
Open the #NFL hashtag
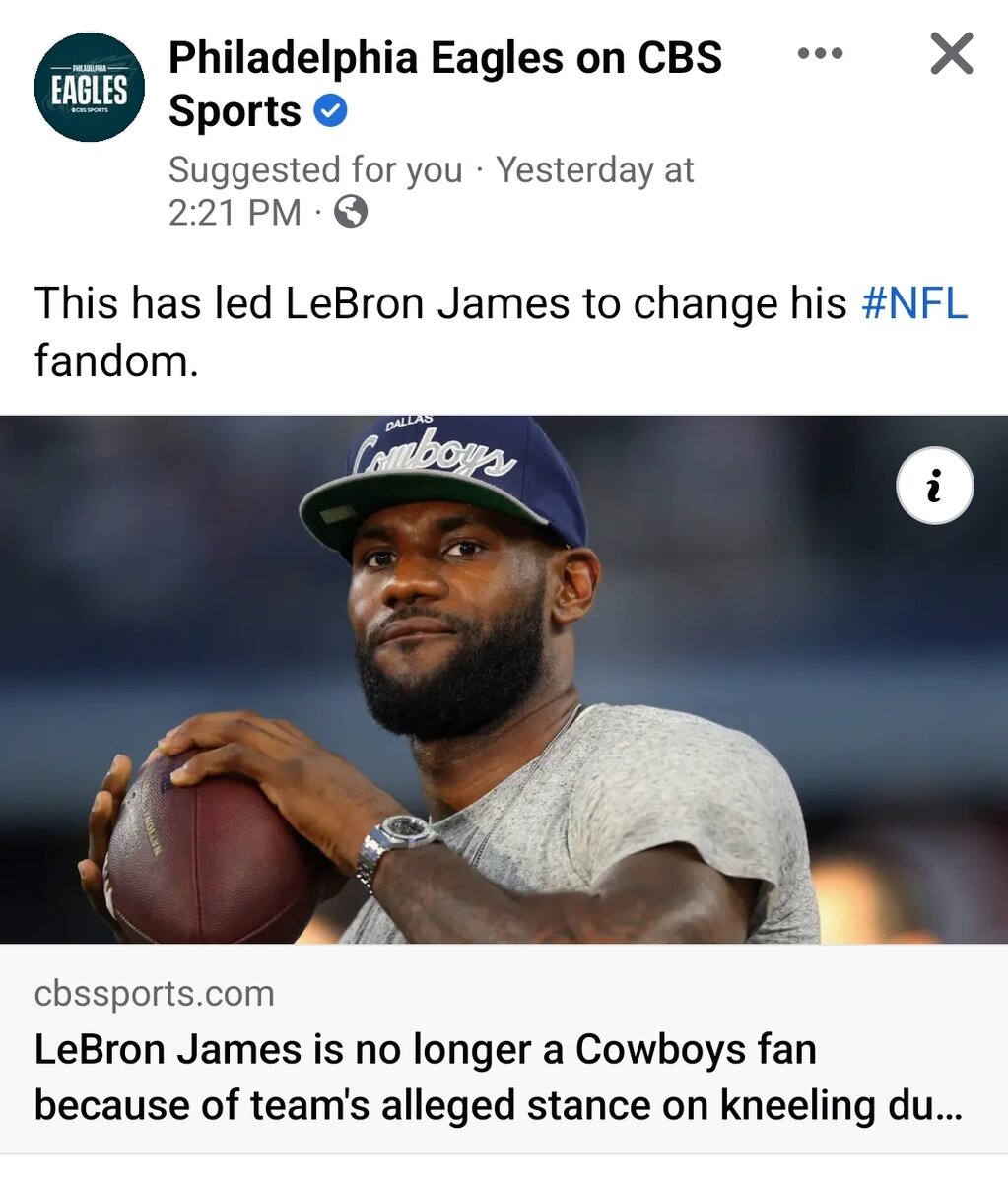(913, 303)
